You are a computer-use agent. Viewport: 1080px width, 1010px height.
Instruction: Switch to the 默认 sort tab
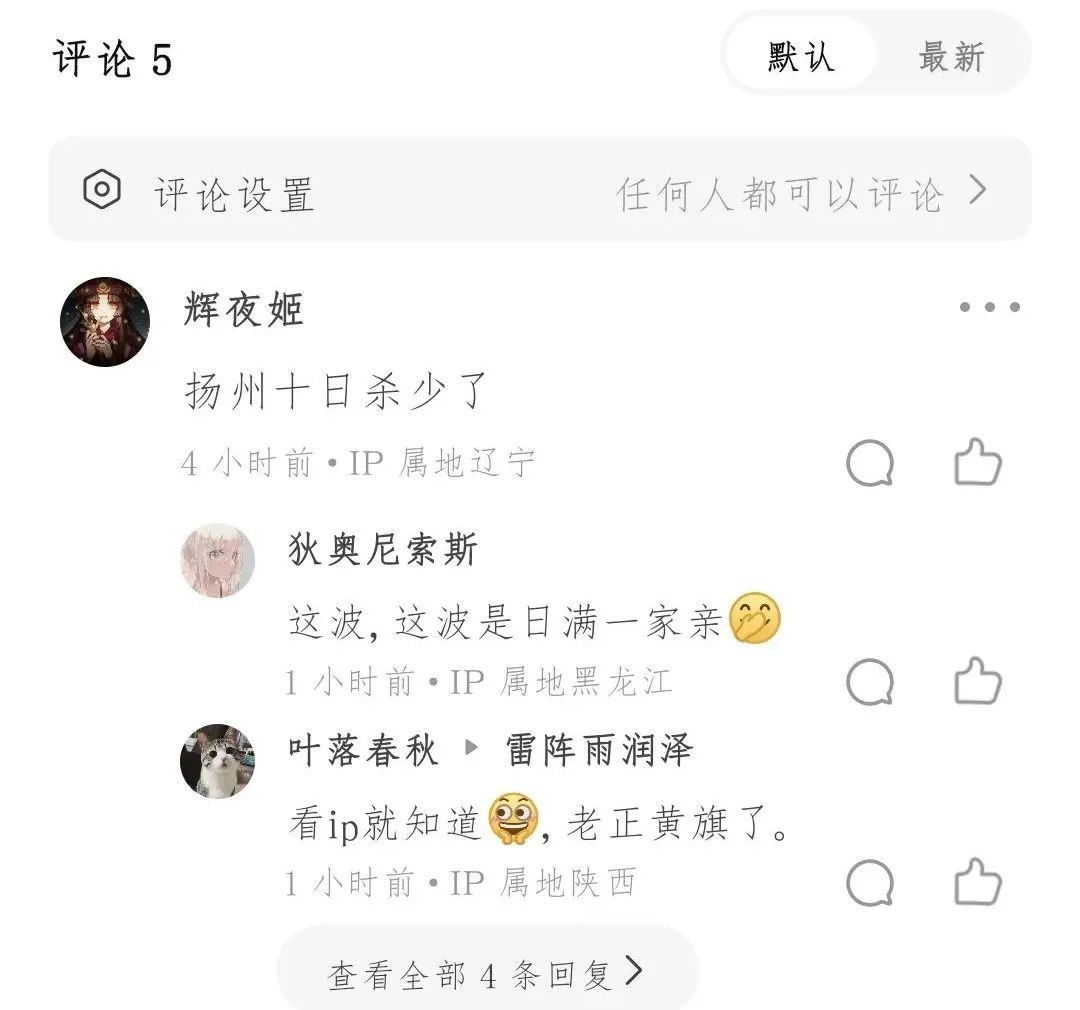tap(800, 56)
